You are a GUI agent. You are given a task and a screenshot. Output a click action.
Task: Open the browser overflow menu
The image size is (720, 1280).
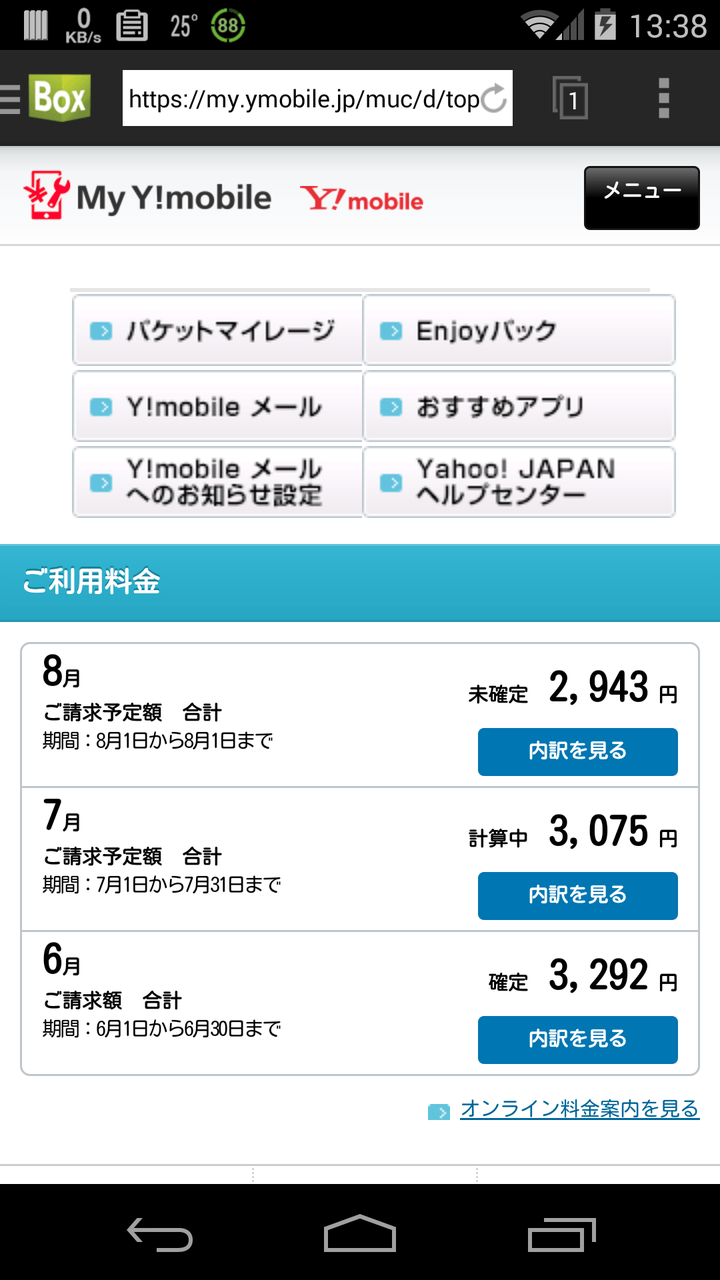(x=664, y=99)
